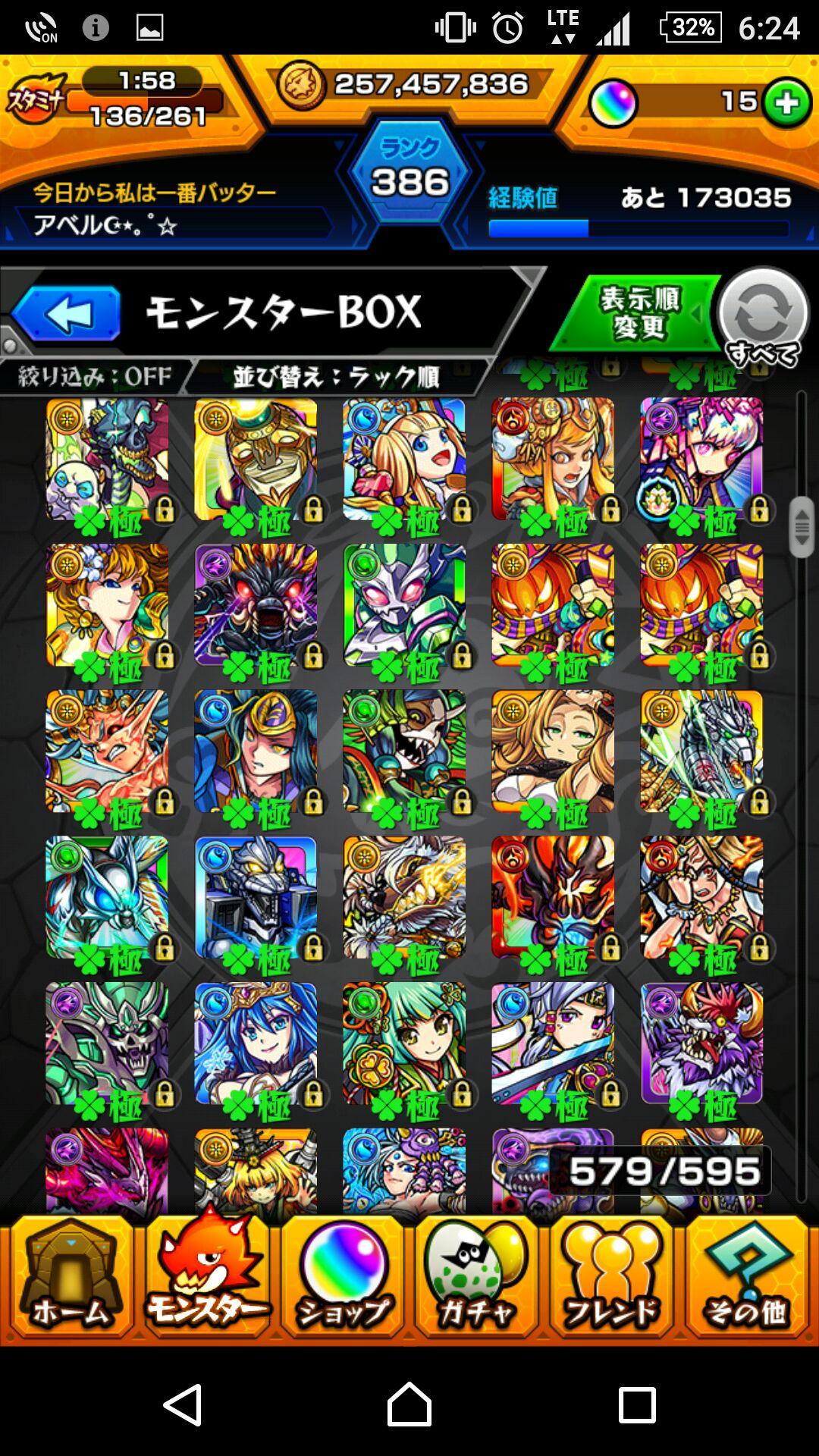
Task: Select the blonde sleeping woman monster
Action: click(552, 750)
